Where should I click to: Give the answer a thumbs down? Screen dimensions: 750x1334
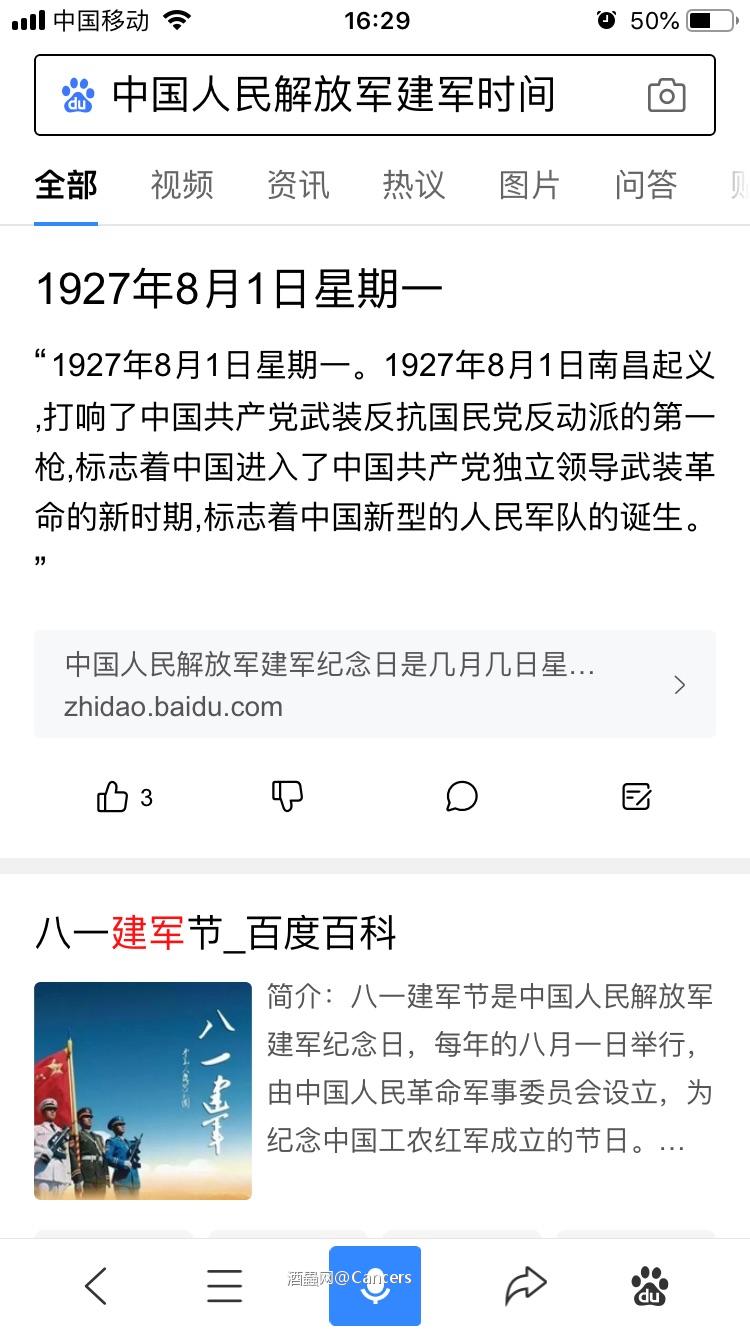click(x=286, y=796)
